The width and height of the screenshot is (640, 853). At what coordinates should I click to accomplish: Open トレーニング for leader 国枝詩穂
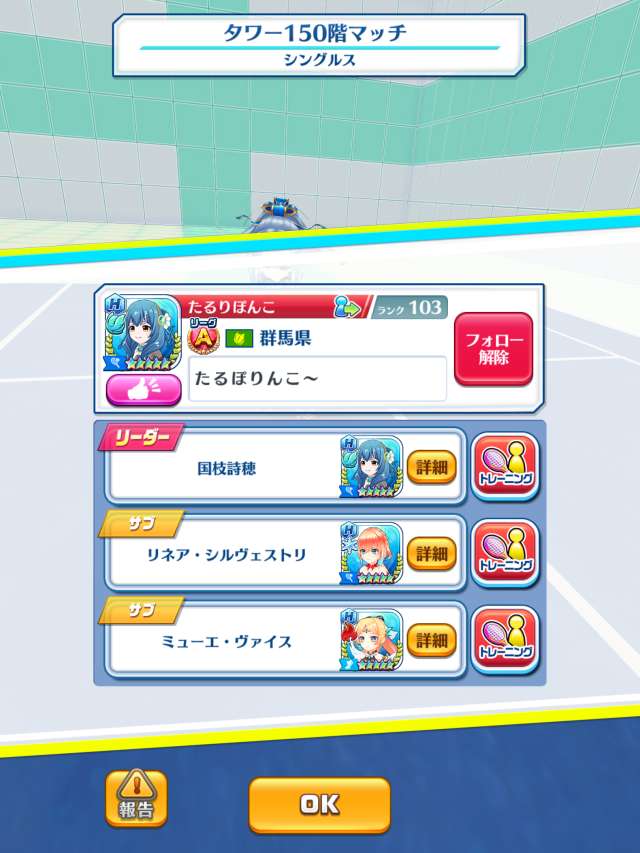pos(504,467)
